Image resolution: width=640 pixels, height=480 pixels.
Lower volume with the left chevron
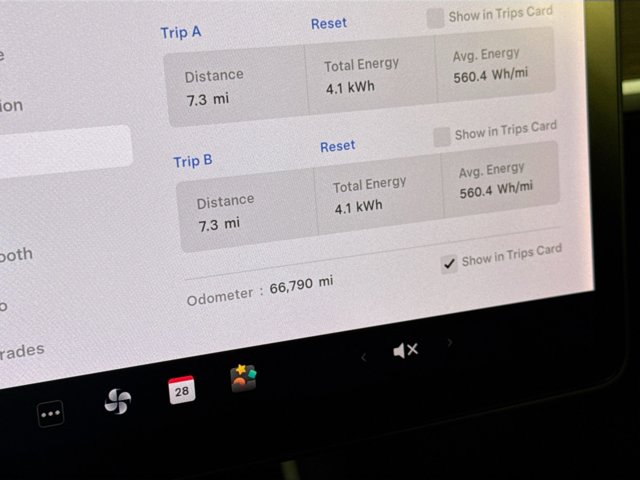click(x=363, y=357)
